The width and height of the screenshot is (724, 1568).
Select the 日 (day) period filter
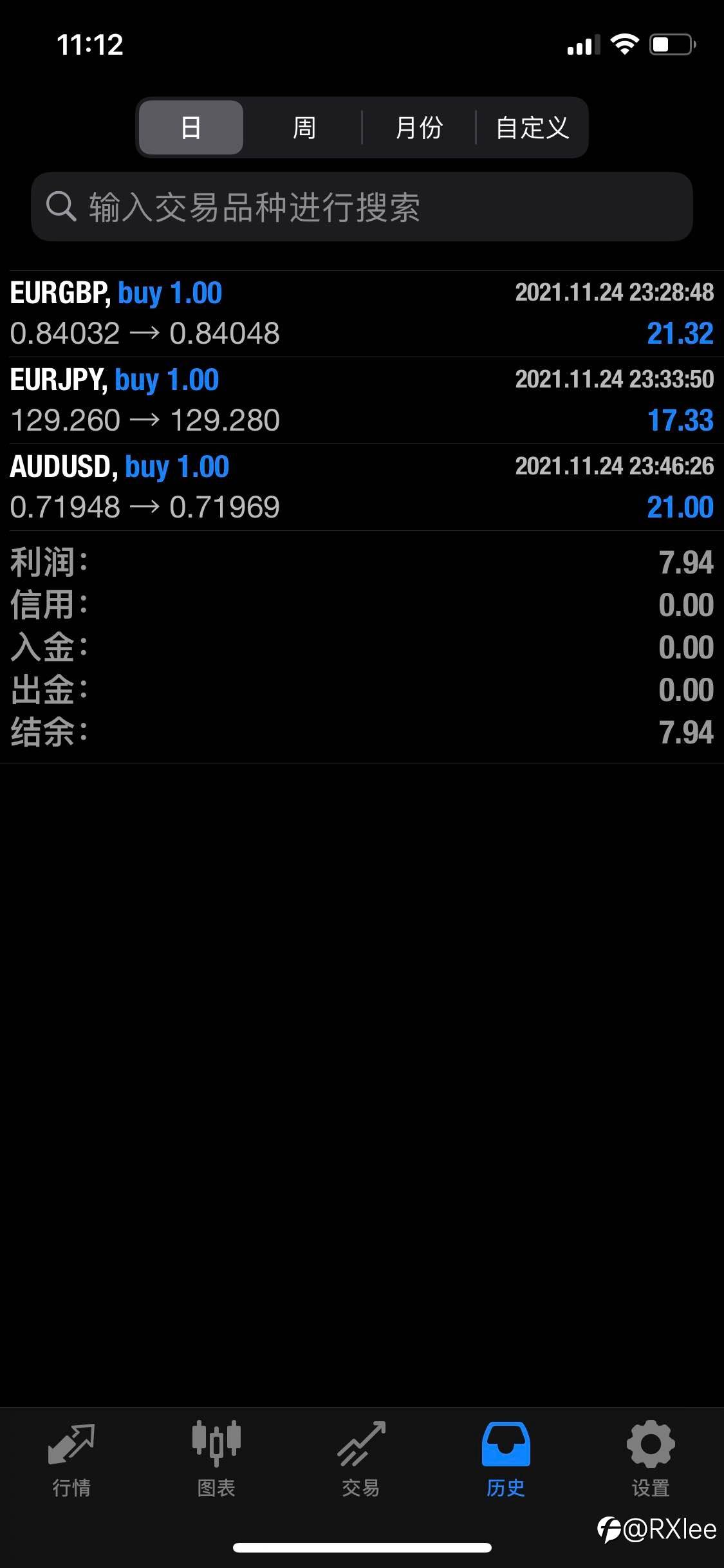click(x=191, y=127)
